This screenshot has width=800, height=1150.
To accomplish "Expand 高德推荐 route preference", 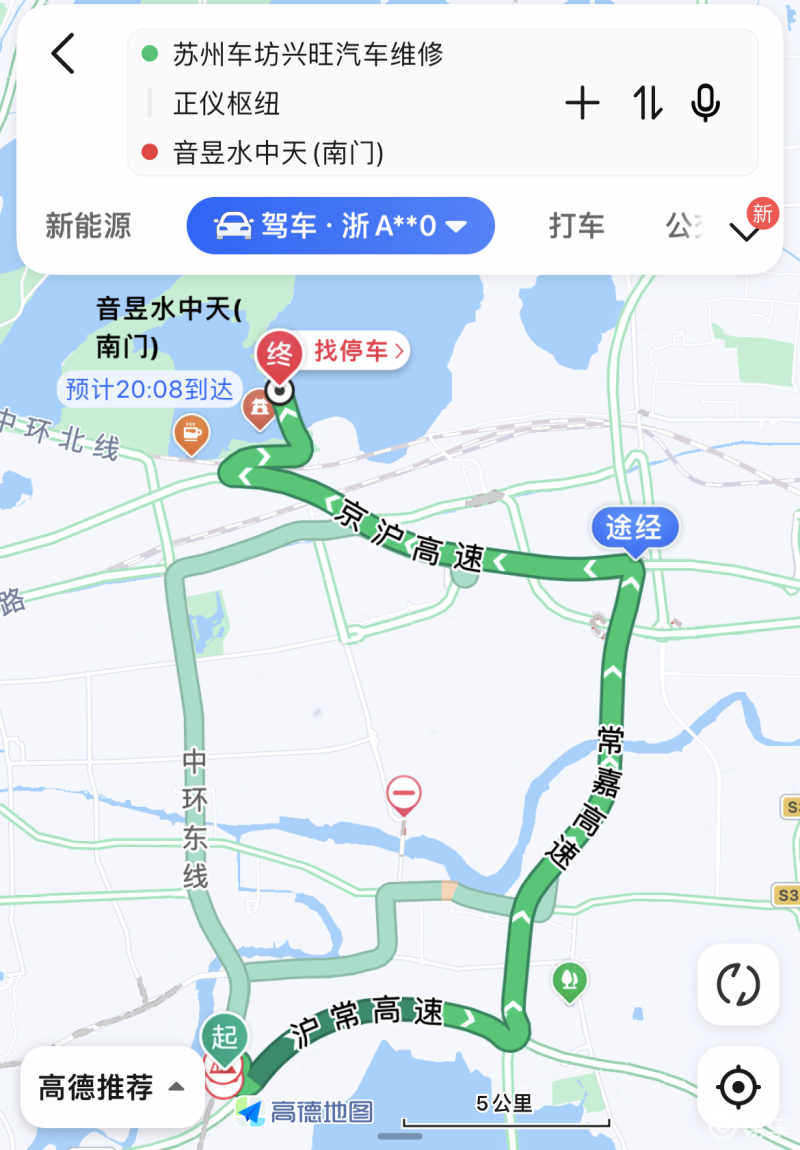I will pos(111,1086).
